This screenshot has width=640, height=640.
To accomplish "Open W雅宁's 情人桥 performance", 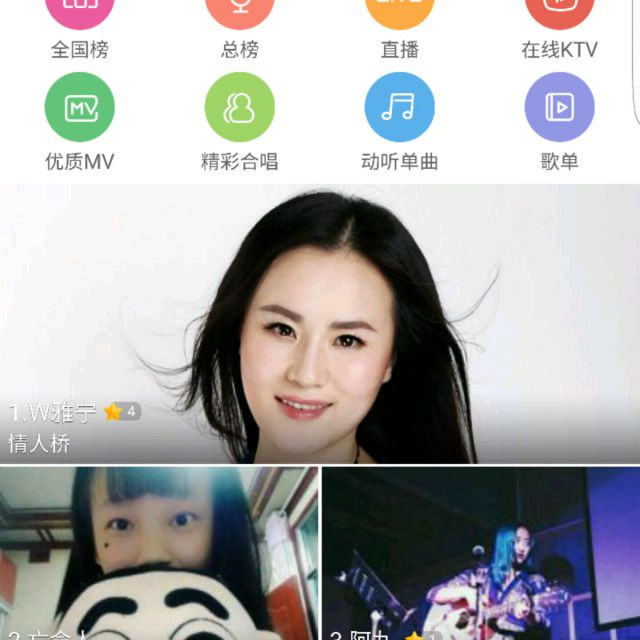I will [x=320, y=325].
